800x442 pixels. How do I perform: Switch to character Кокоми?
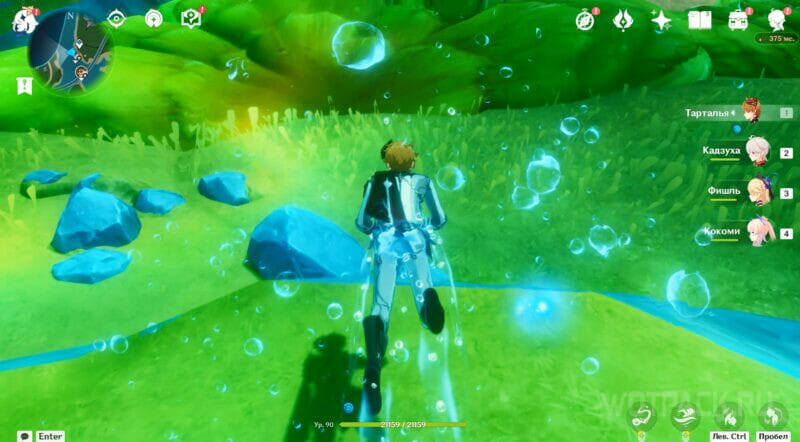coord(757,232)
